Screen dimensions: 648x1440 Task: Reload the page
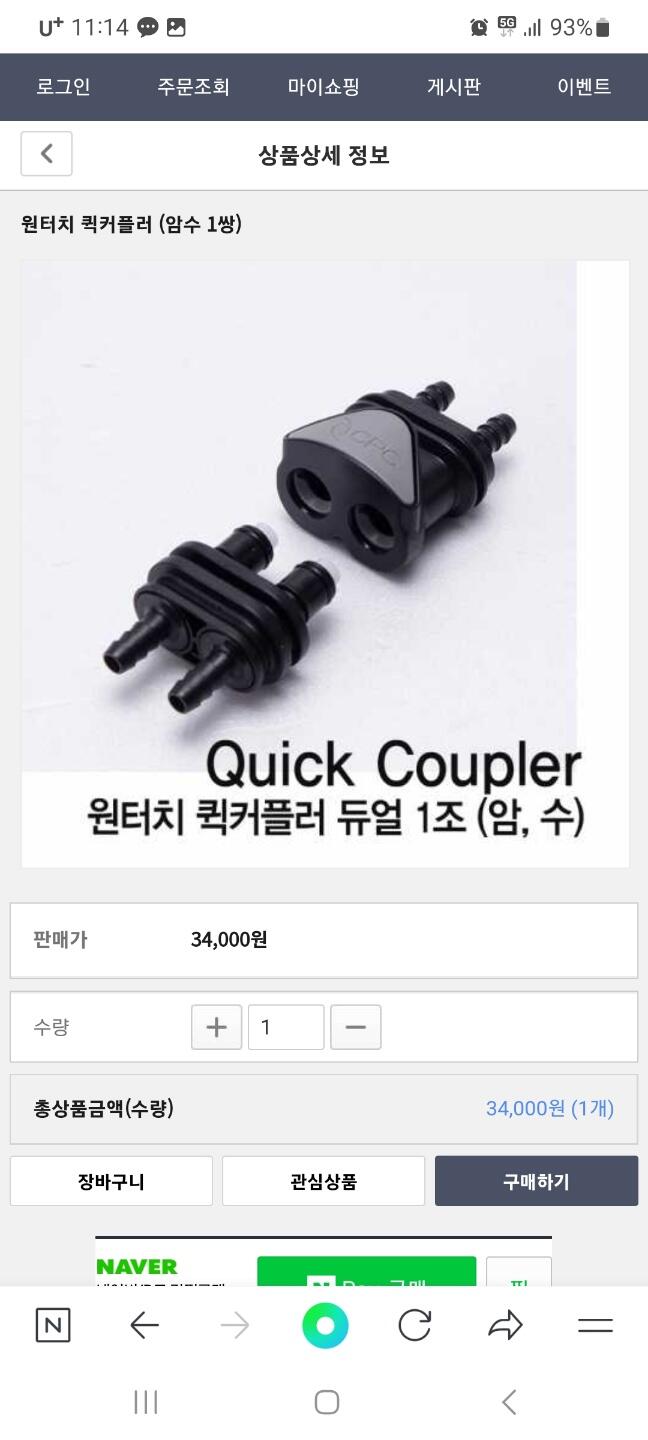[414, 1326]
